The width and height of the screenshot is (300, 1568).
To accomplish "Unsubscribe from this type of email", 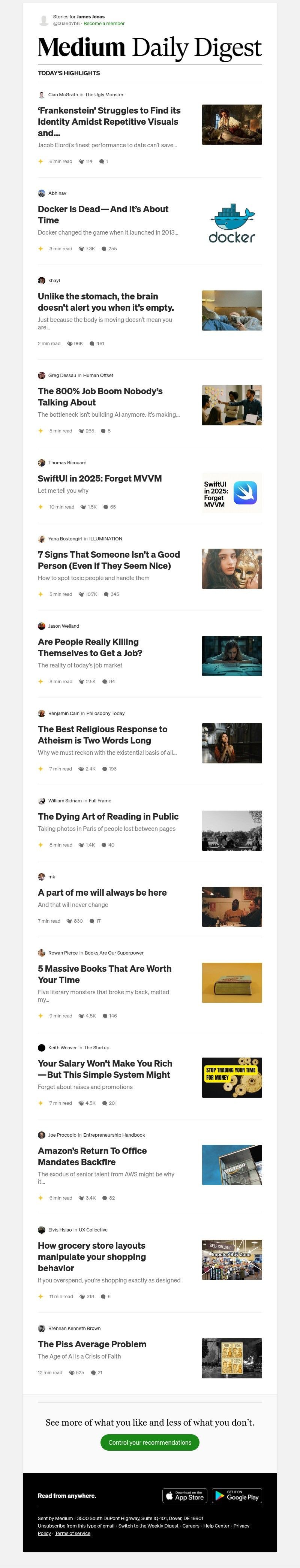I will (51, 1526).
